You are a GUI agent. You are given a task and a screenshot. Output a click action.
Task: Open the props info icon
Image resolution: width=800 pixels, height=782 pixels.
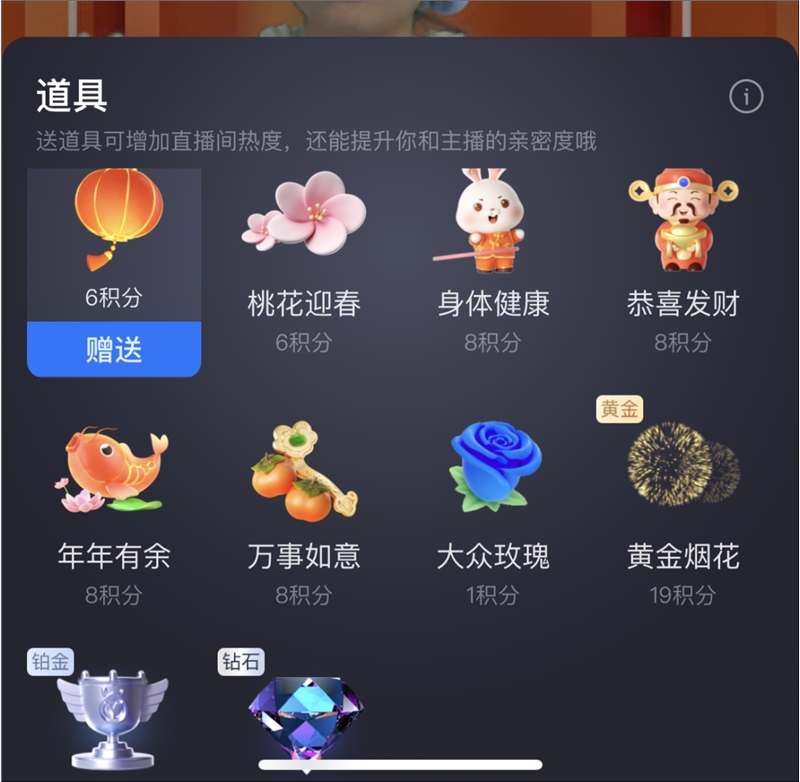click(746, 97)
